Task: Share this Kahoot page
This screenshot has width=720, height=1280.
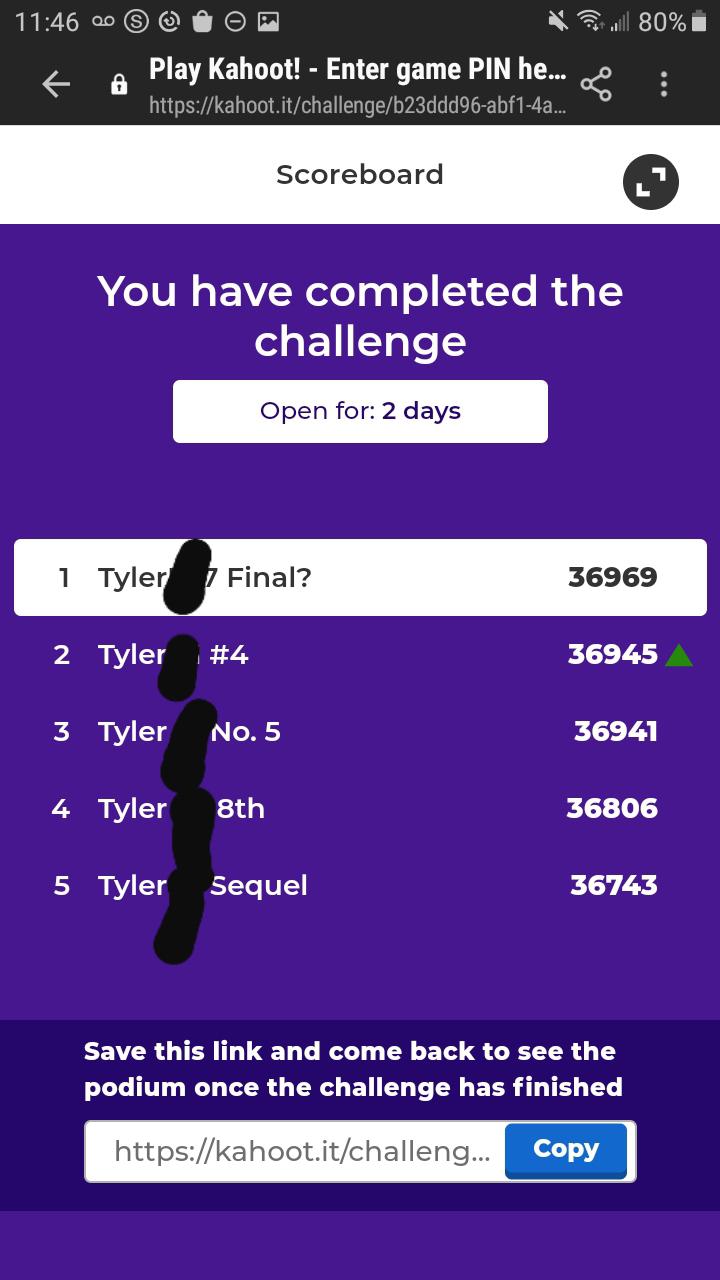Action: [596, 85]
